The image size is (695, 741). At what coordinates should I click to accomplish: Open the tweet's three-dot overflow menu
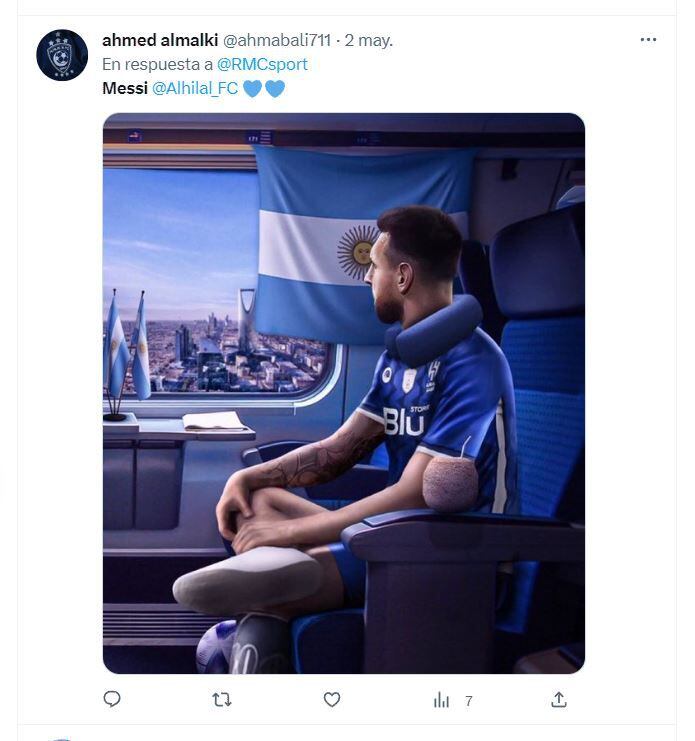tap(648, 40)
